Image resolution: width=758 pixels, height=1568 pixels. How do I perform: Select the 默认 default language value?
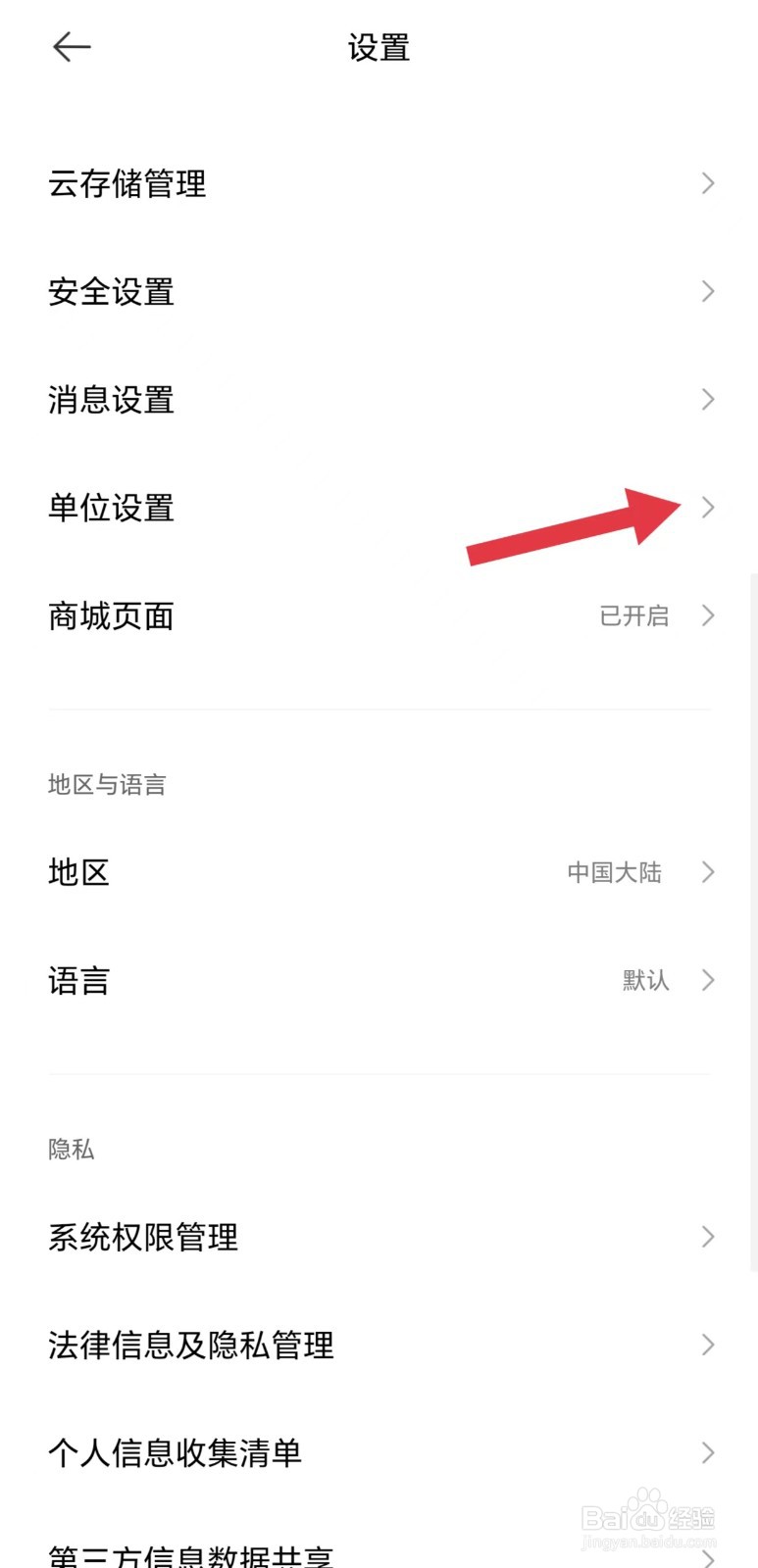point(644,980)
